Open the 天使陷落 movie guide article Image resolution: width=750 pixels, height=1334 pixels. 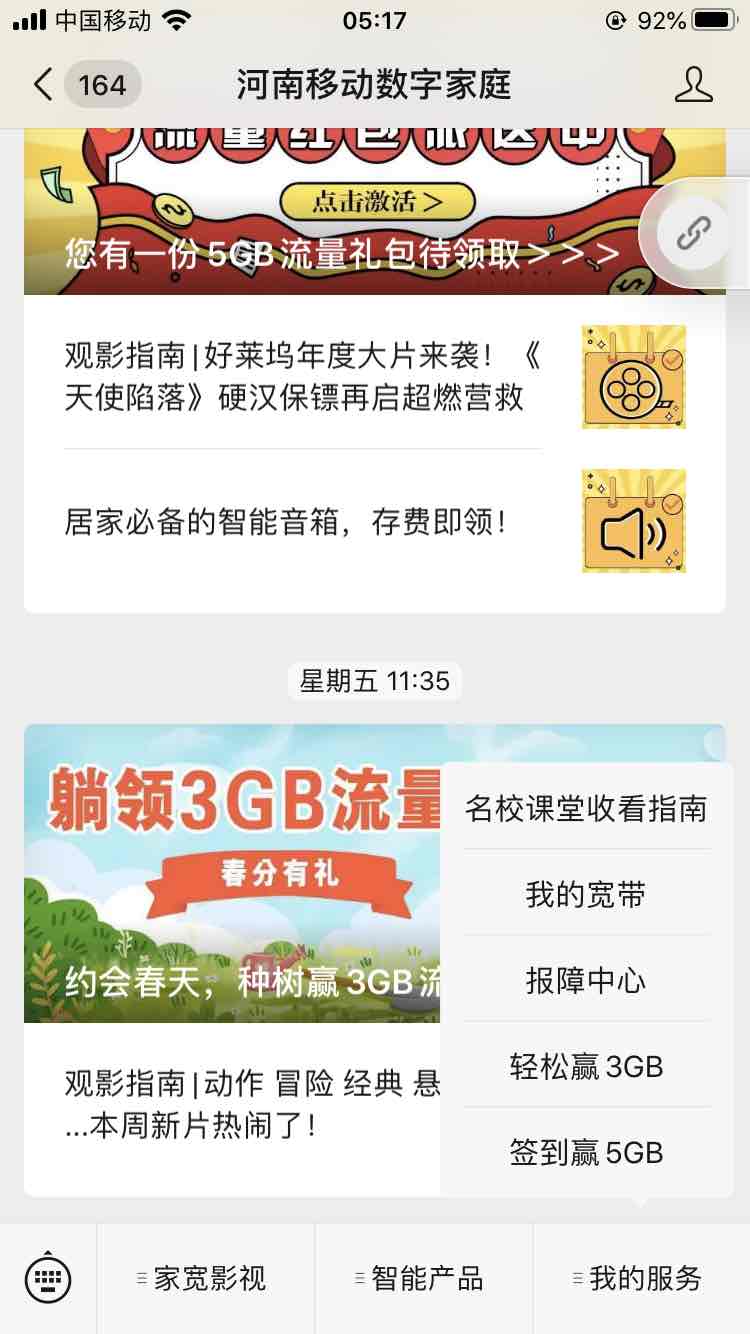tap(300, 377)
